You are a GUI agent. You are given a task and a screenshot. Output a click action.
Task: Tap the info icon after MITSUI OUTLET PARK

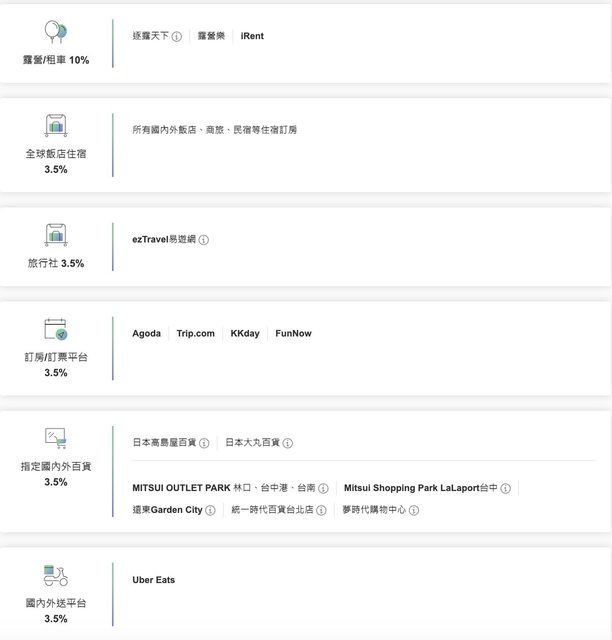tap(323, 489)
